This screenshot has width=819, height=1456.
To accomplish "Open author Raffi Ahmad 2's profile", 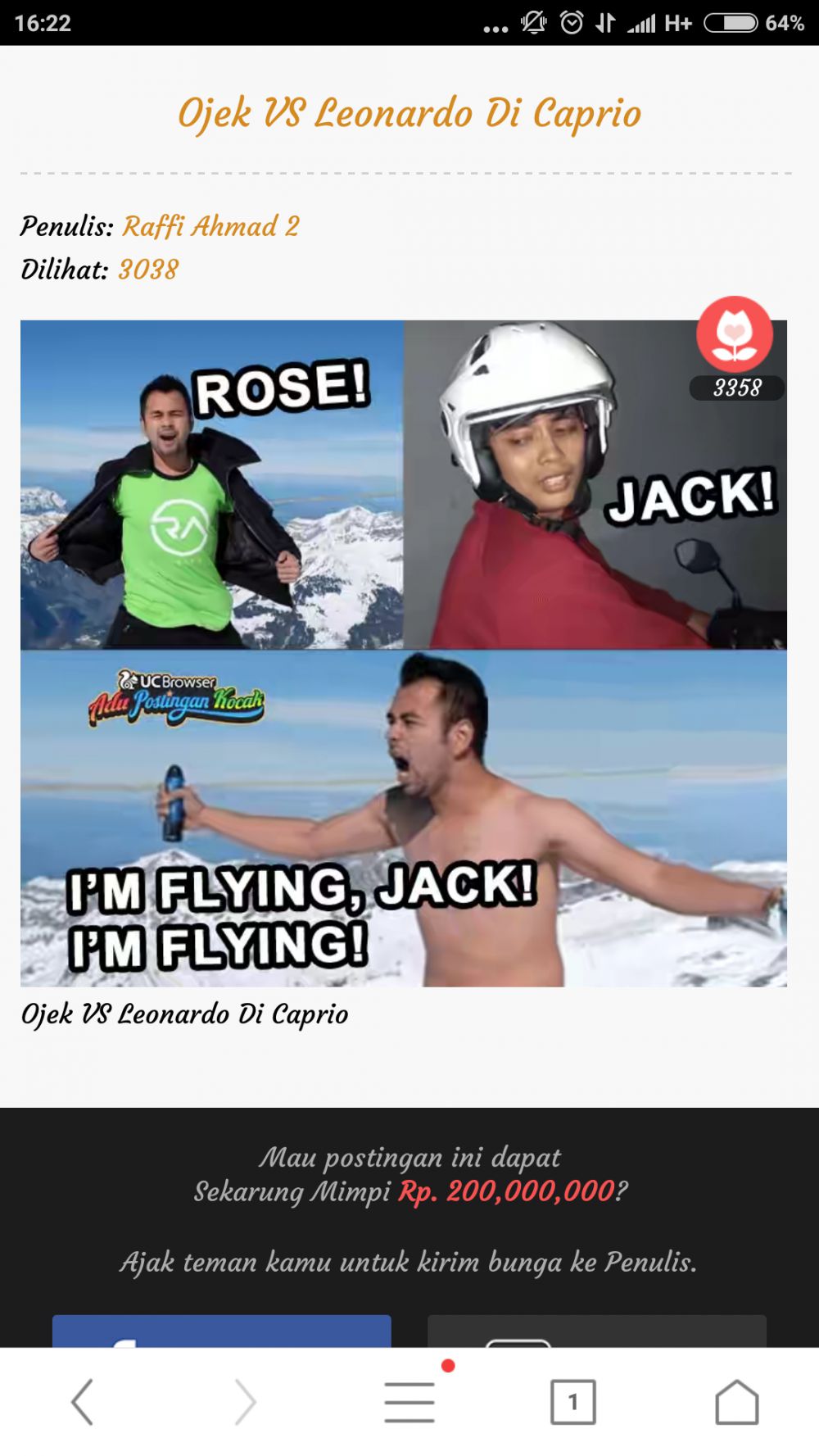I will 210,226.
